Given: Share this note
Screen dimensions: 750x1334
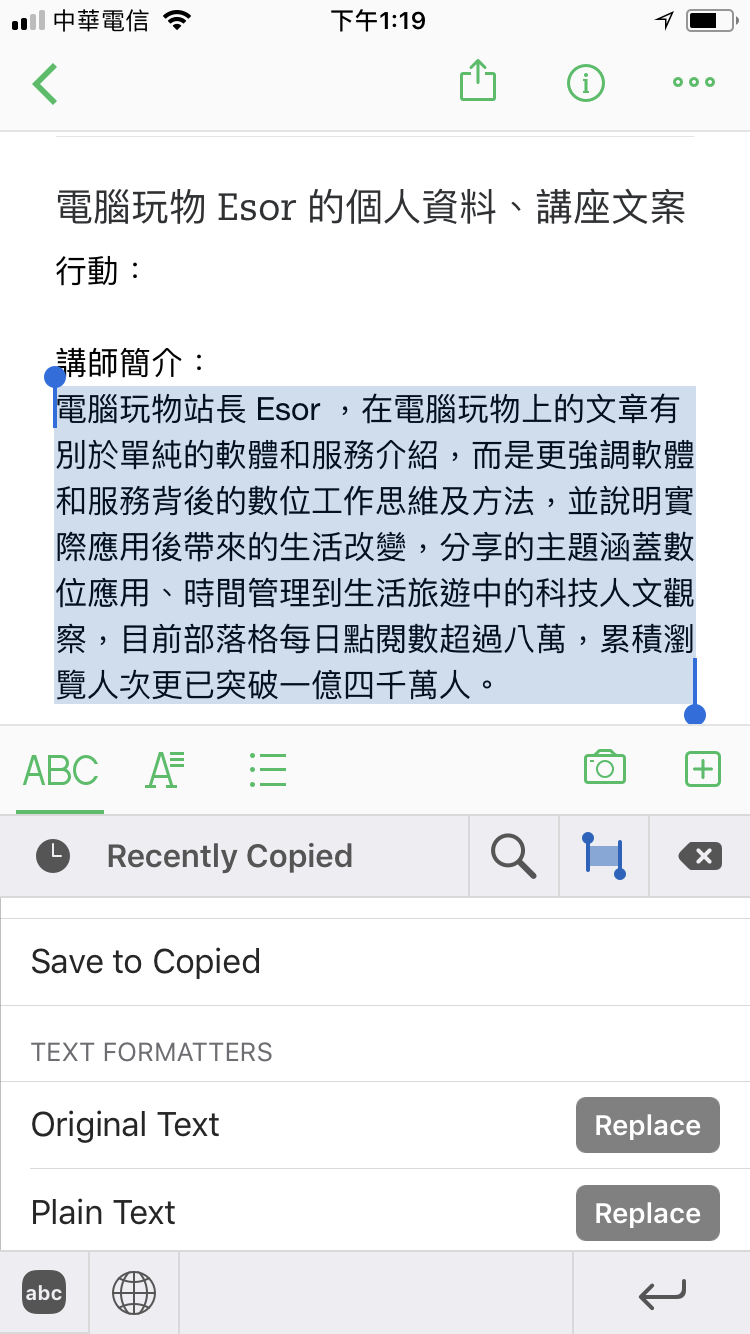Looking at the screenshot, I should pos(478,82).
